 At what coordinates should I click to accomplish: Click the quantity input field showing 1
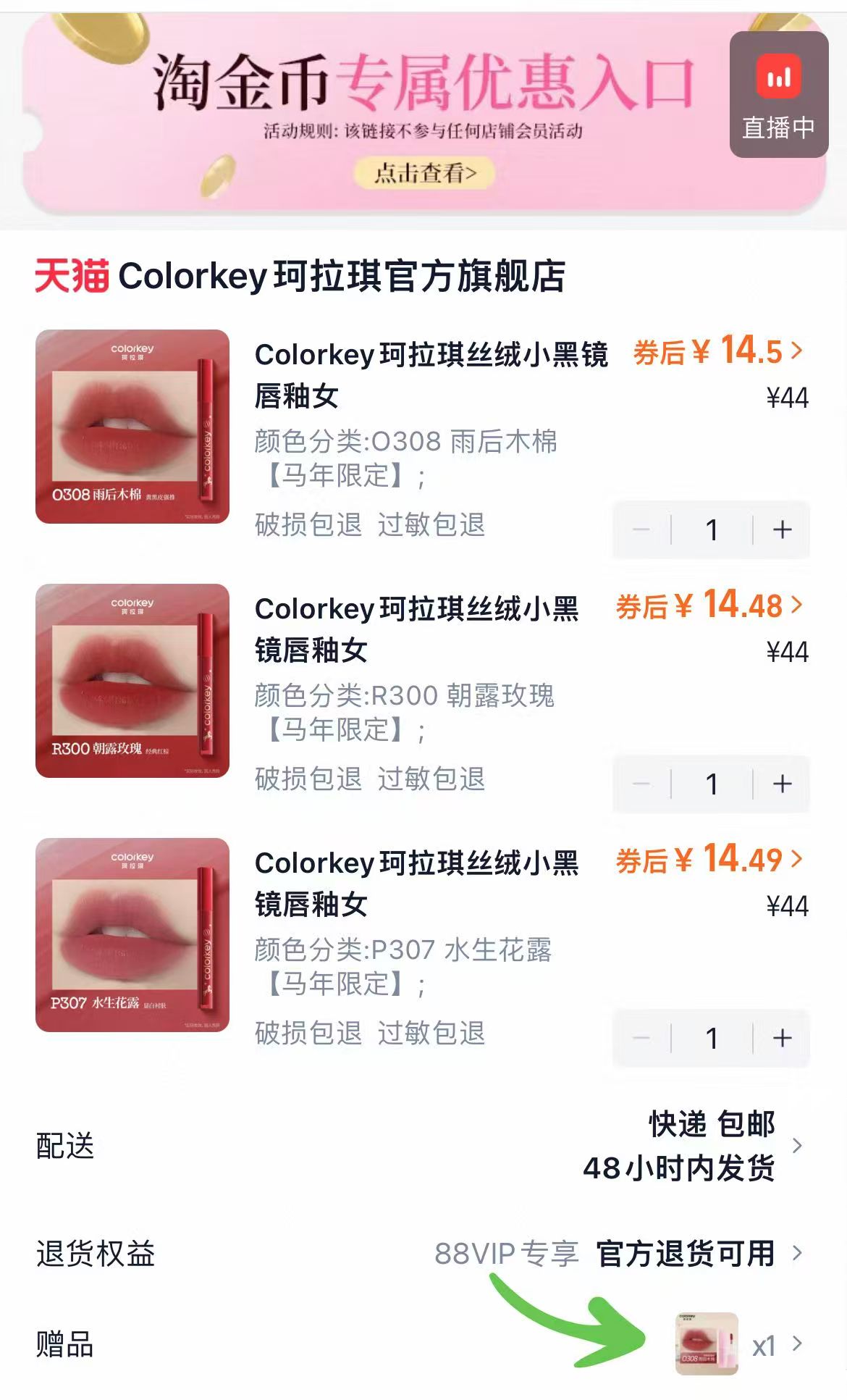[712, 530]
